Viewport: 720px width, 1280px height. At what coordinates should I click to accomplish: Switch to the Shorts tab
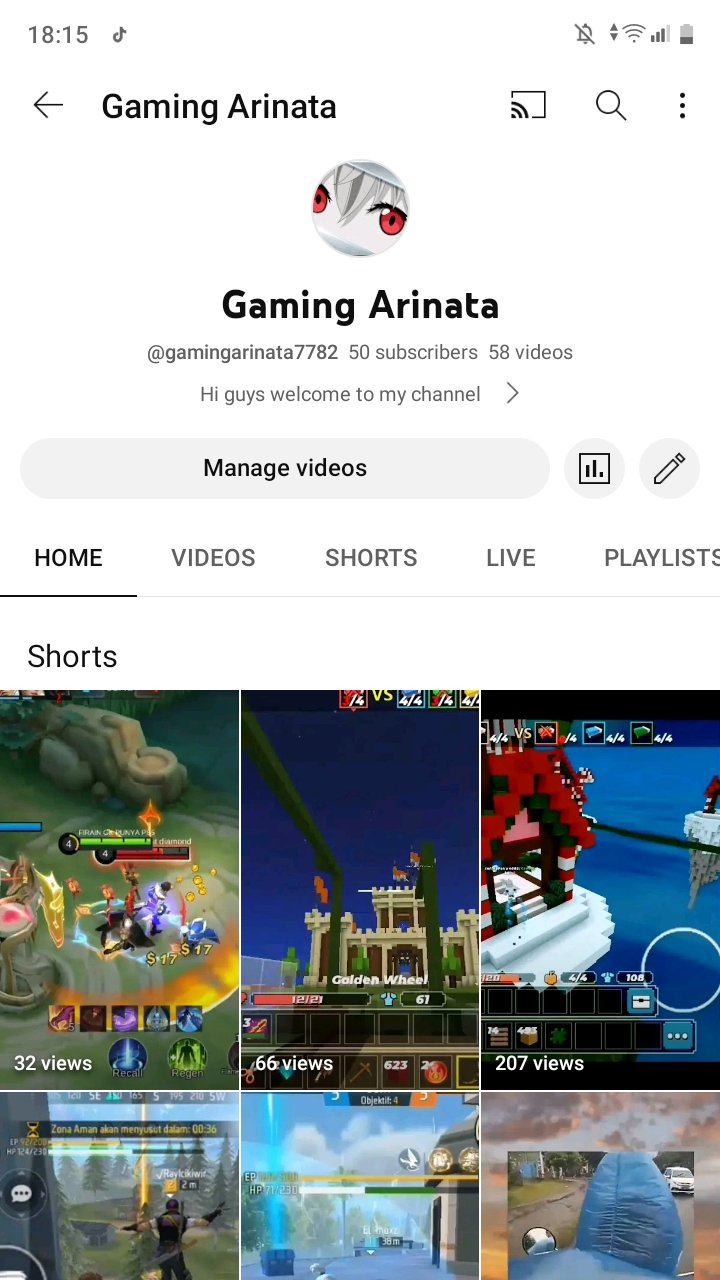click(x=371, y=558)
